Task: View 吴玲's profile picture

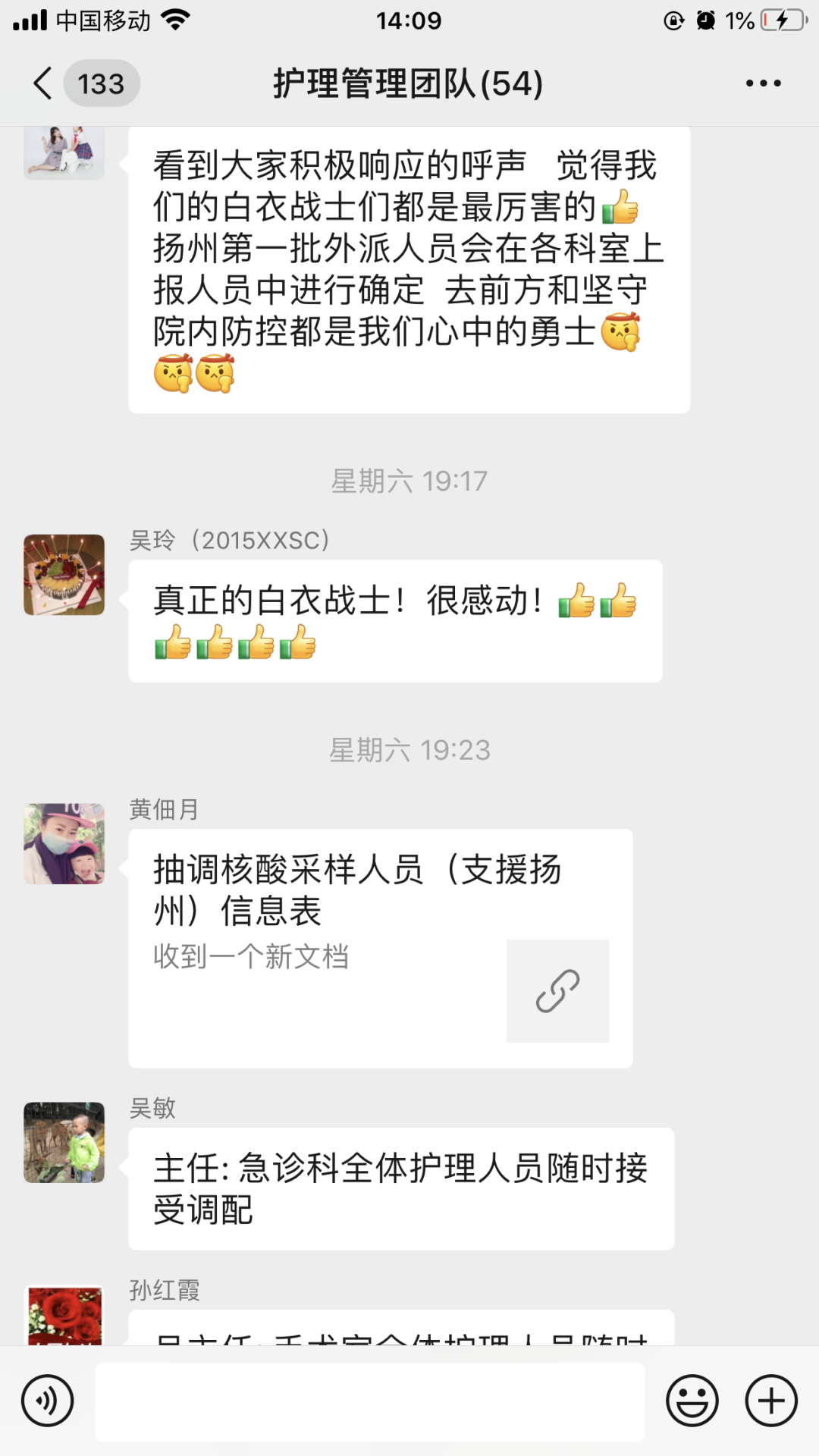Action: click(x=64, y=575)
